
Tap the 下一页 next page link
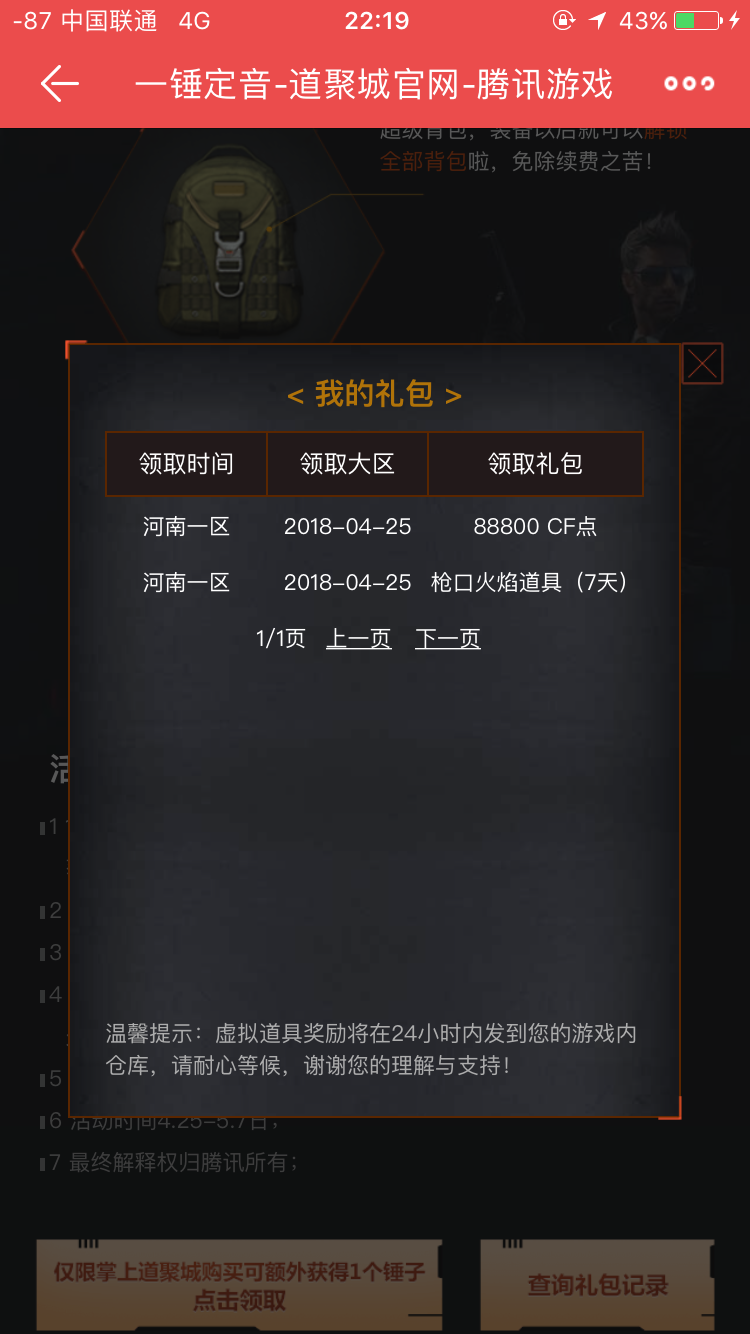coord(448,639)
